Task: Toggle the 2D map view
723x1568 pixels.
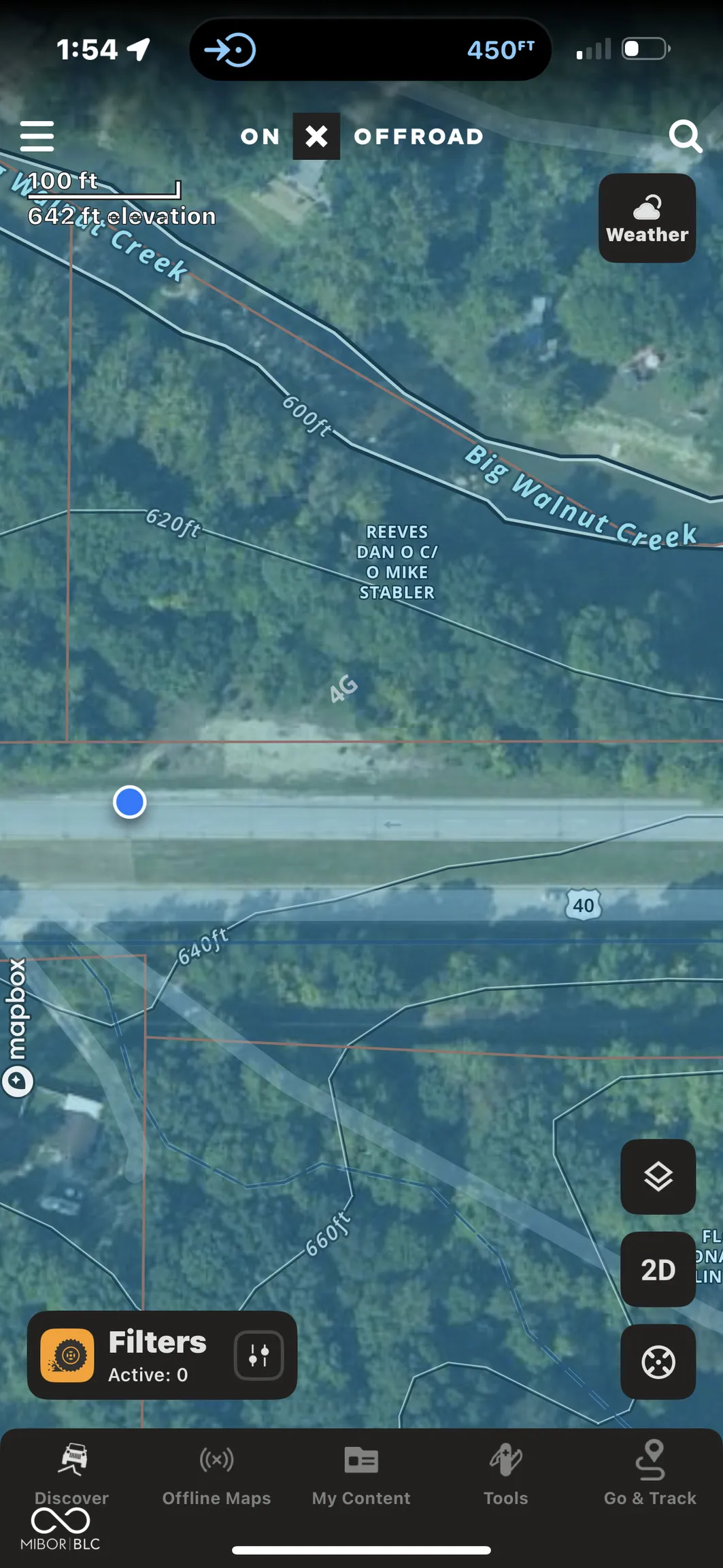Action: (x=658, y=1269)
